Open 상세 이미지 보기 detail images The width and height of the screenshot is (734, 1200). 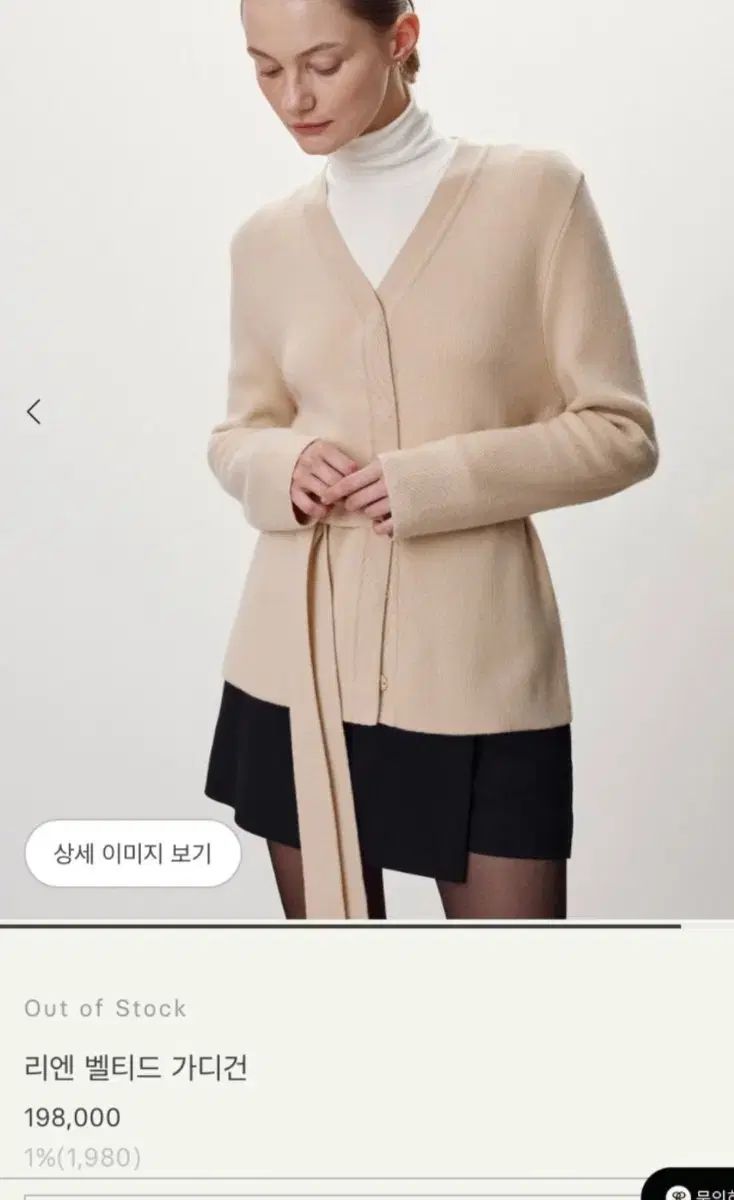coord(133,853)
